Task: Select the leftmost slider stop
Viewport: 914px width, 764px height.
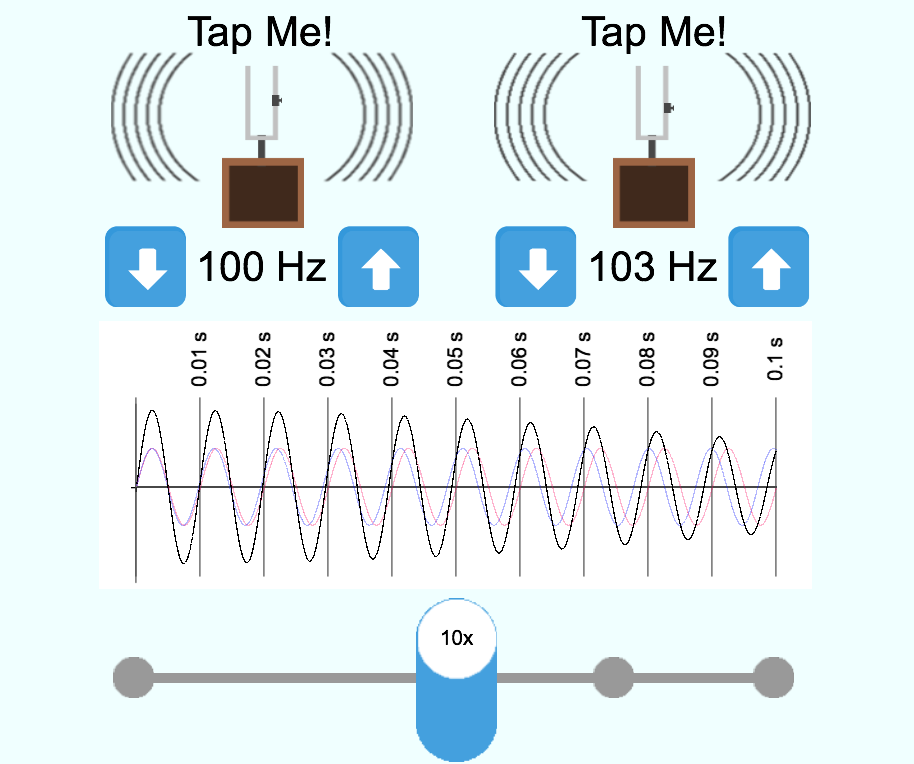Action: [x=134, y=678]
